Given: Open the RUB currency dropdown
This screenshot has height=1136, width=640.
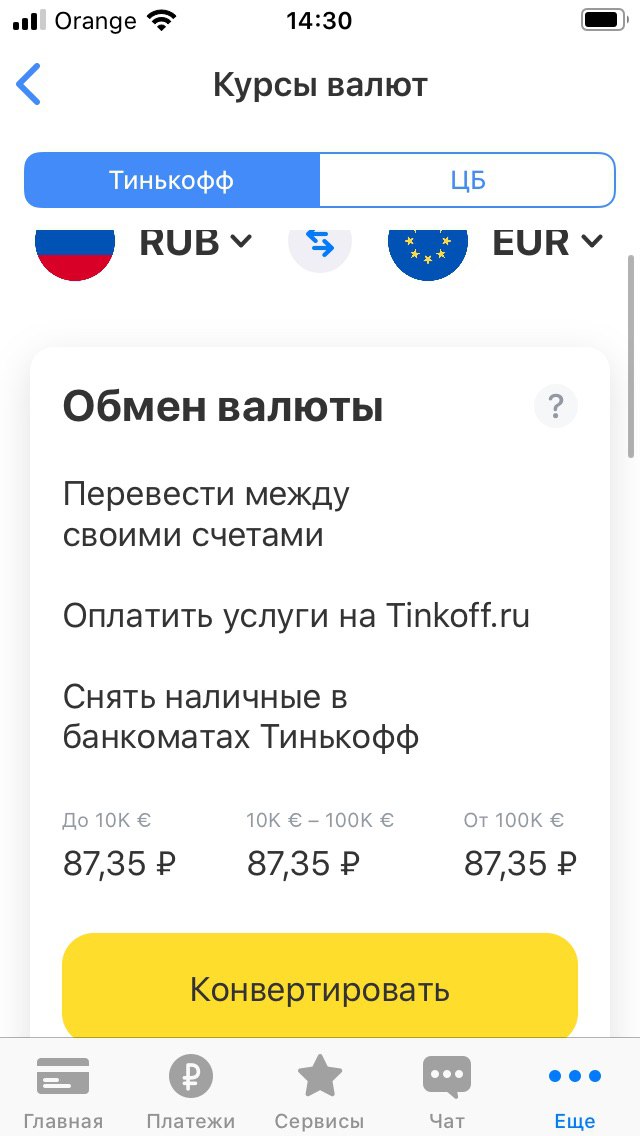Looking at the screenshot, I should [x=196, y=243].
